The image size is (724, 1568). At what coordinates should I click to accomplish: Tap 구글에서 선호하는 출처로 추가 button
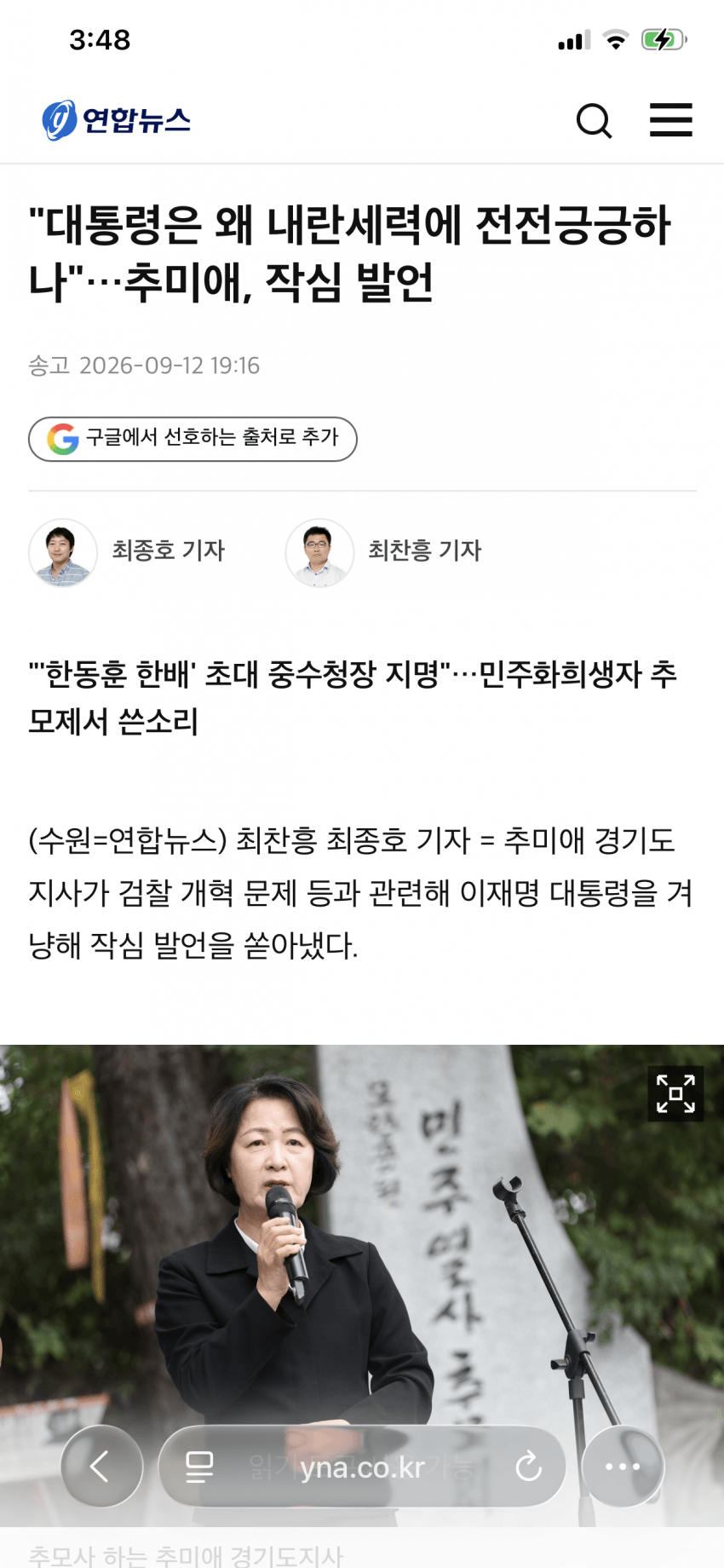(x=192, y=439)
